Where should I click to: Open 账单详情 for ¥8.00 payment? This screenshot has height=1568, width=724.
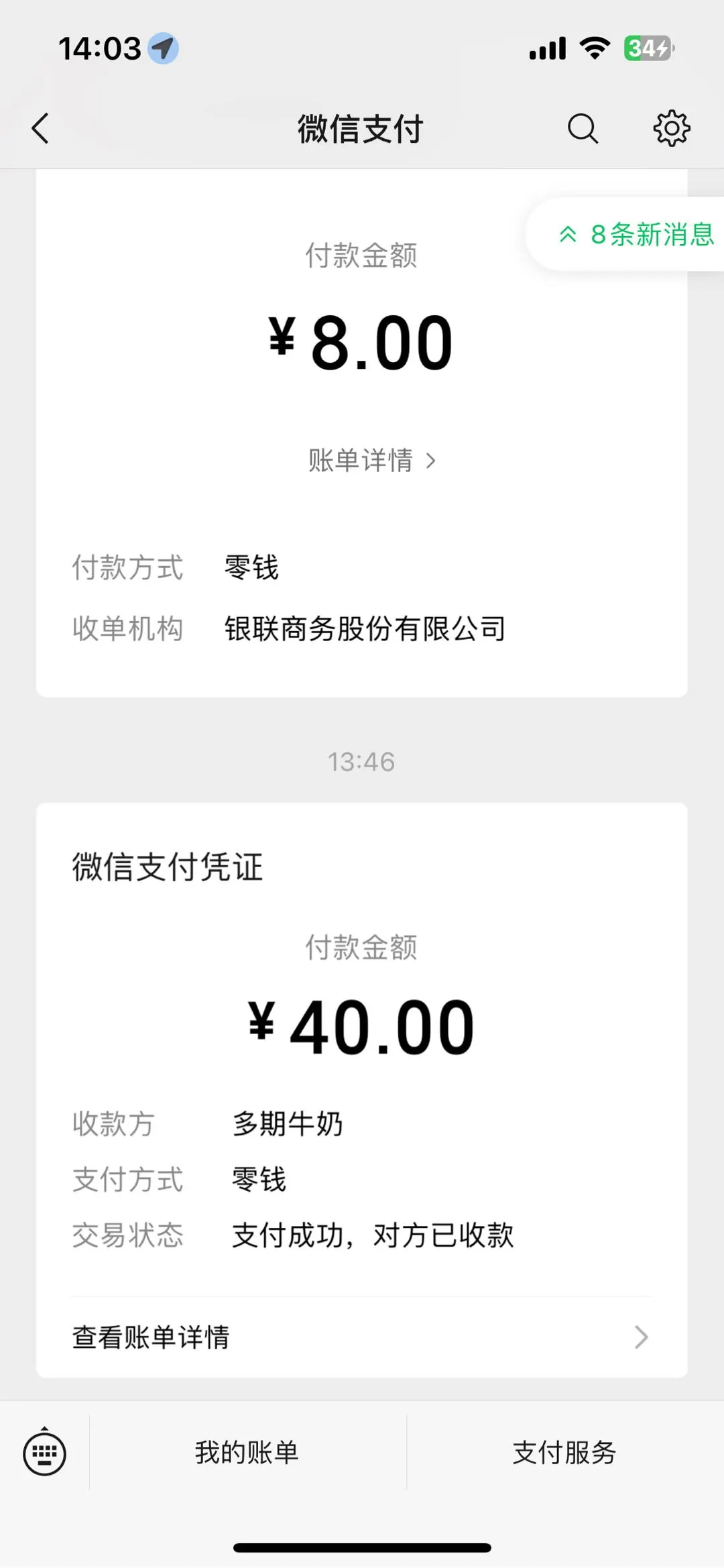371,461
